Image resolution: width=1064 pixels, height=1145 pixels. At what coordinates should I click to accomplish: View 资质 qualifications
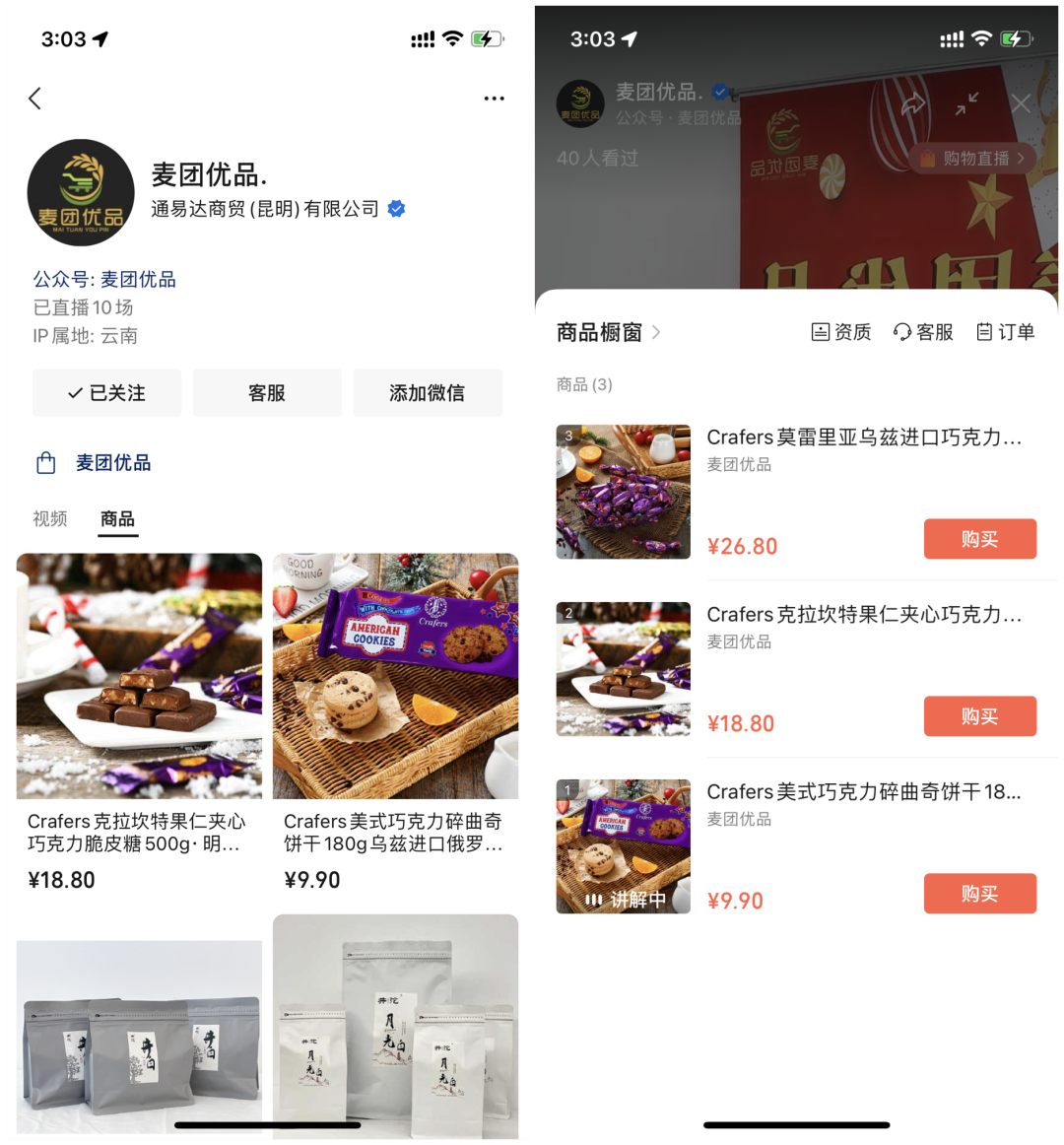(841, 333)
